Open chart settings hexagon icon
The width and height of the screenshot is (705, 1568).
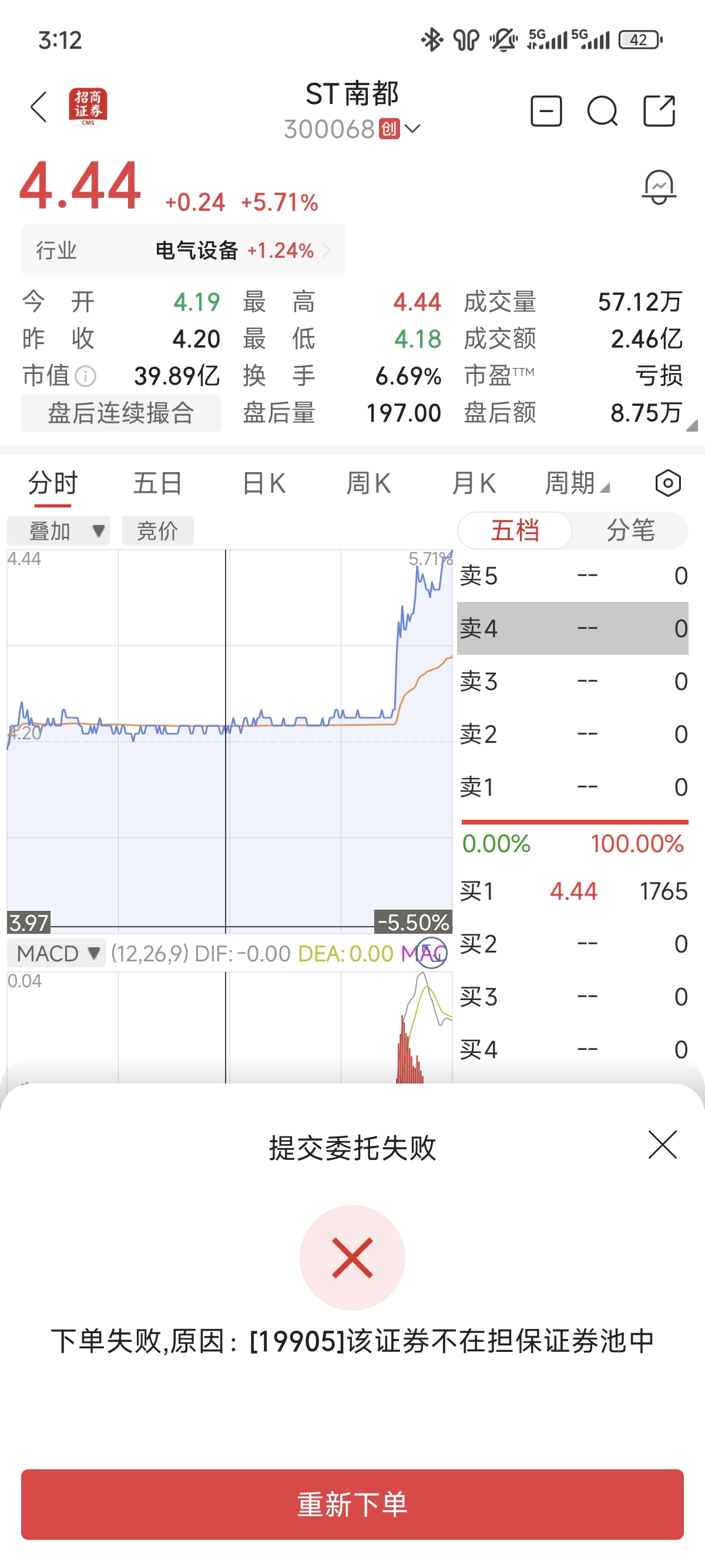pyautogui.click(x=668, y=483)
